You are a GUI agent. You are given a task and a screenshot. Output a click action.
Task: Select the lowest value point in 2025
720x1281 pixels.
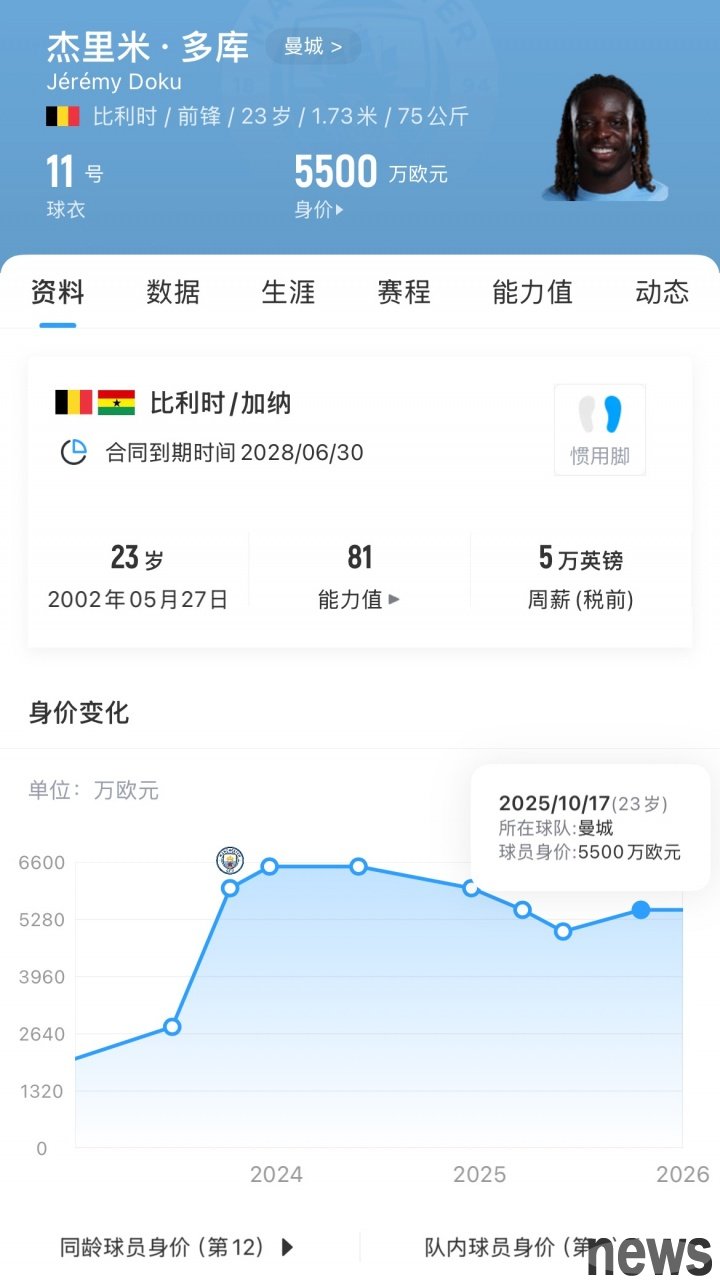[x=563, y=931]
